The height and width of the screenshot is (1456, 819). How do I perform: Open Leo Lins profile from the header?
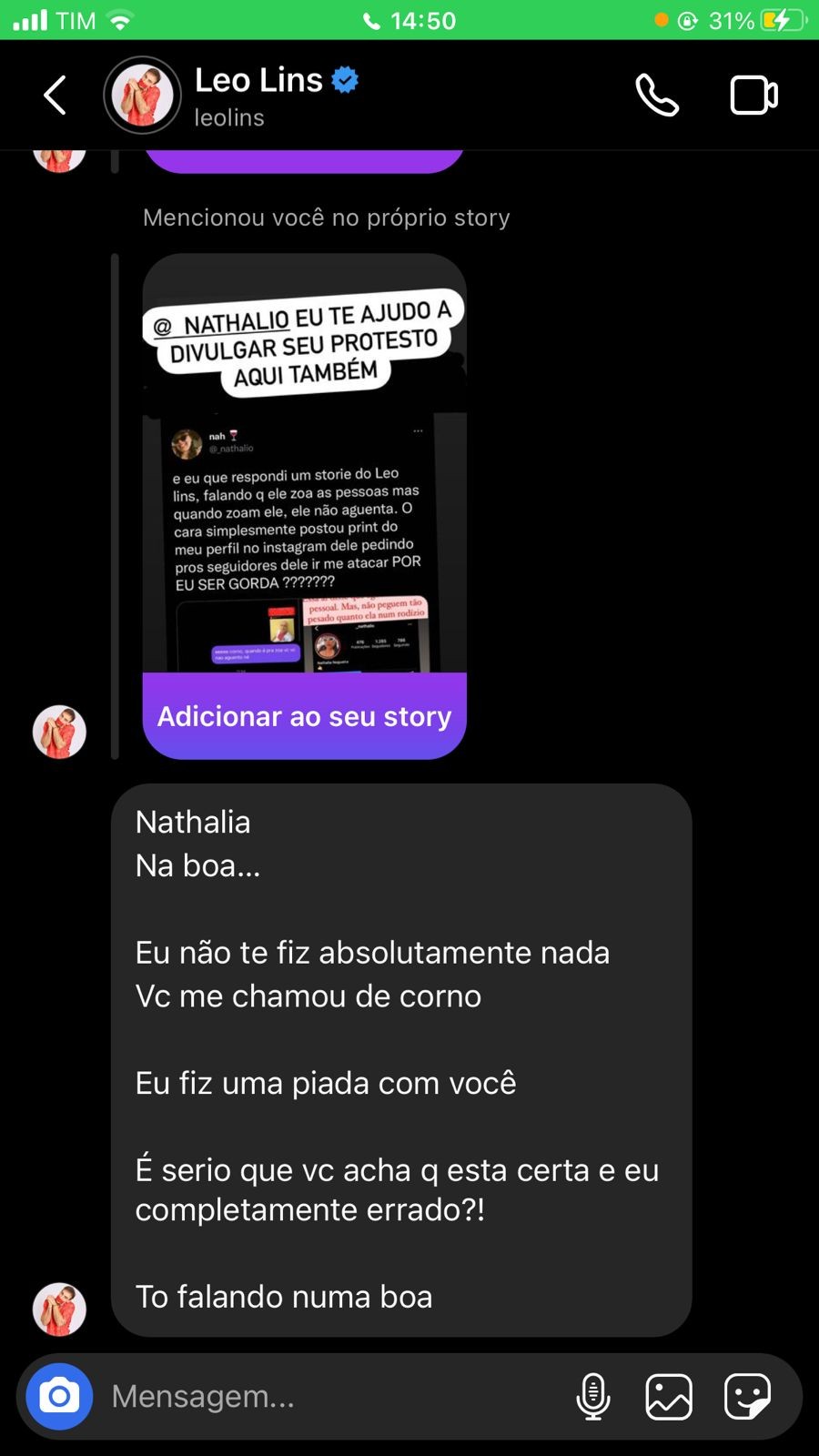pyautogui.click(x=259, y=96)
